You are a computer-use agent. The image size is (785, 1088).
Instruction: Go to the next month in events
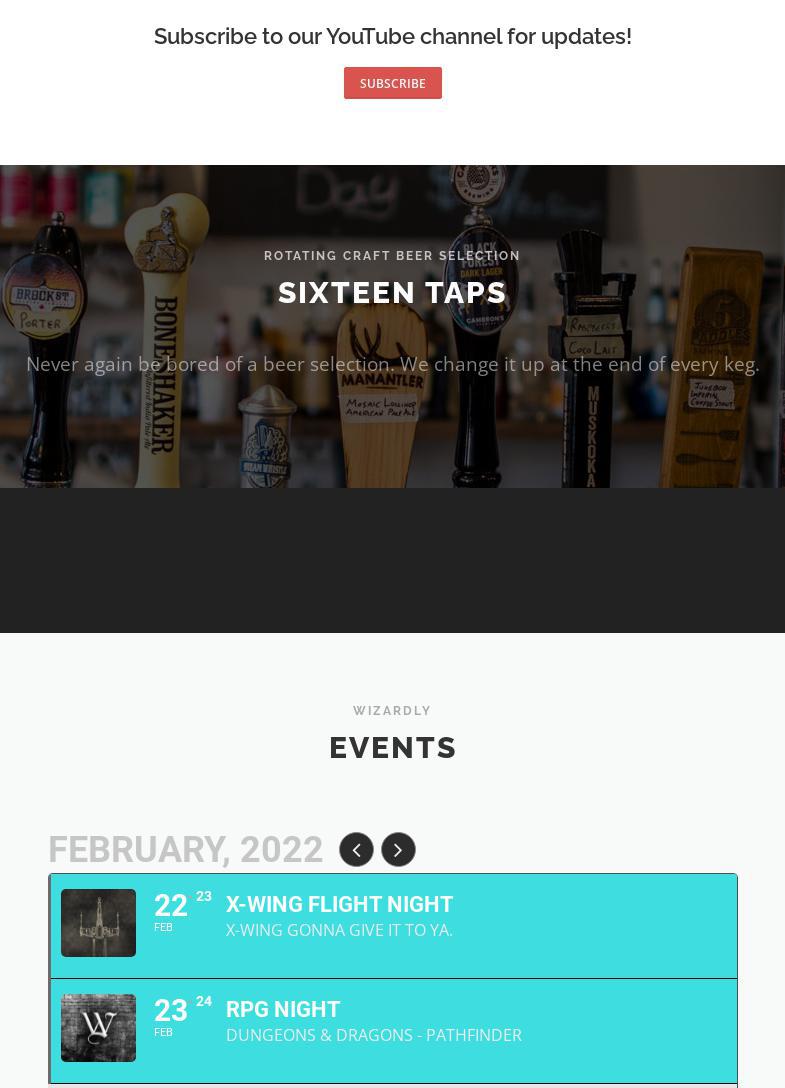398,849
